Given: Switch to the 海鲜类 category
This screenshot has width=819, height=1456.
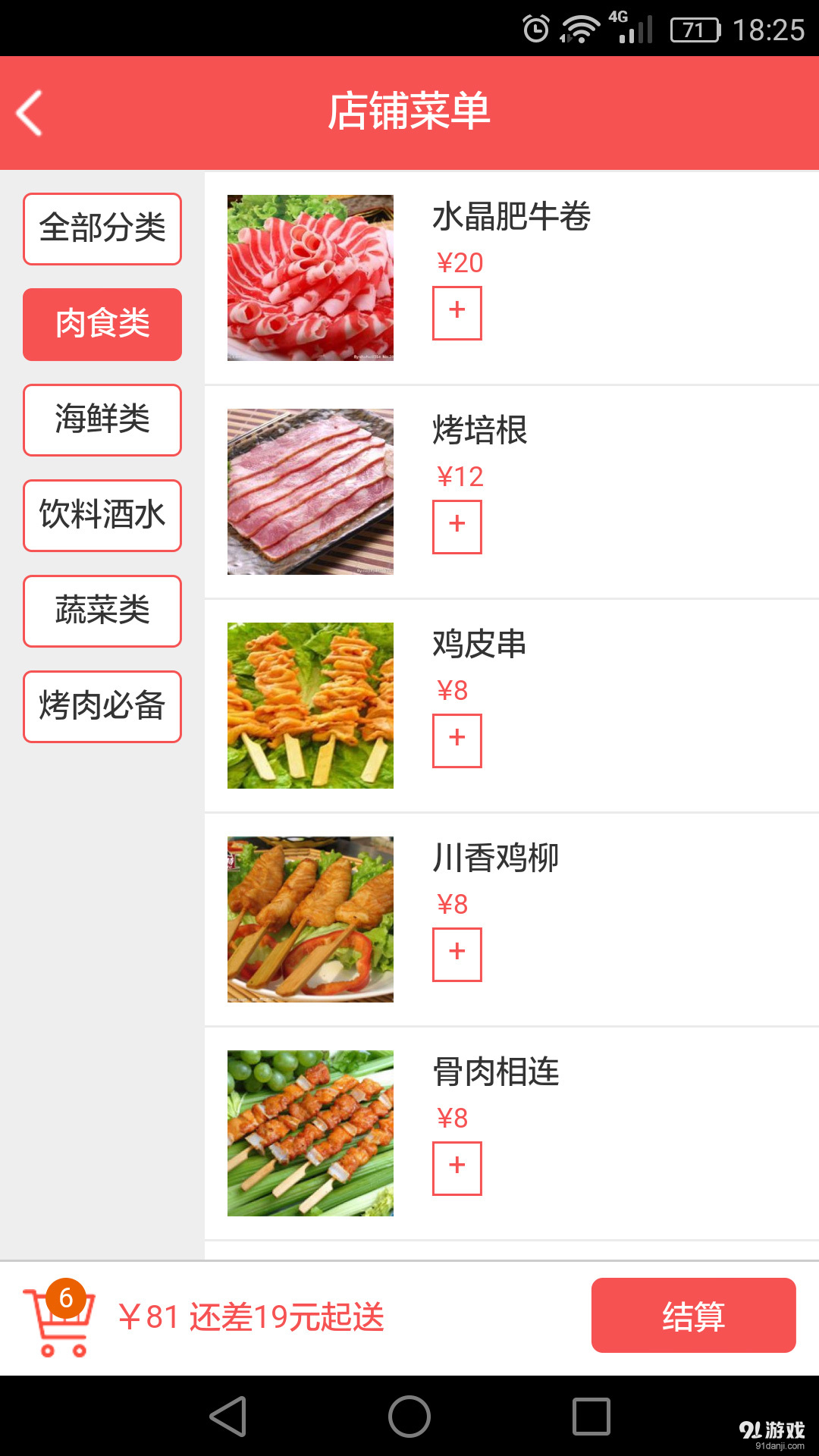Looking at the screenshot, I should (x=102, y=419).
